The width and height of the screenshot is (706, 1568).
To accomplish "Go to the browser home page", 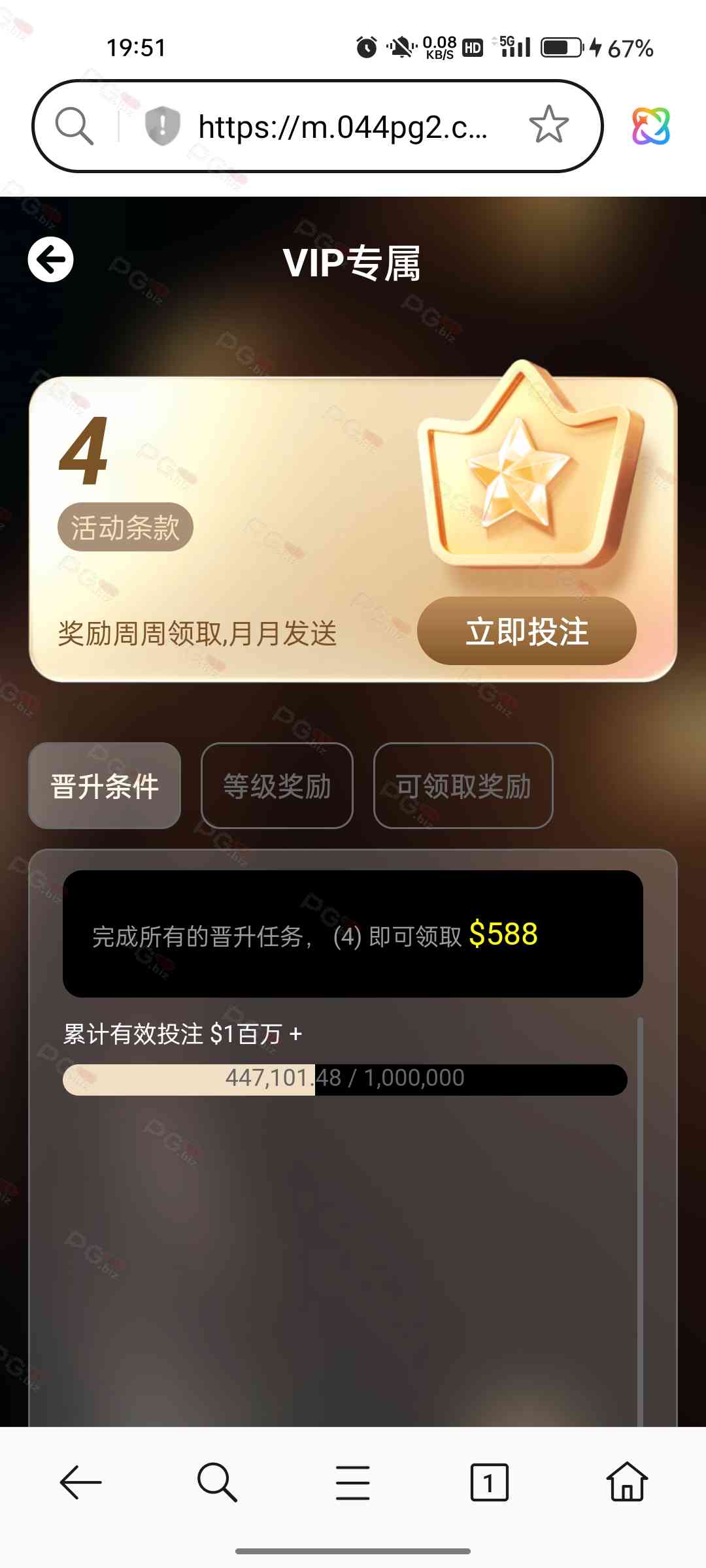I will (626, 1482).
